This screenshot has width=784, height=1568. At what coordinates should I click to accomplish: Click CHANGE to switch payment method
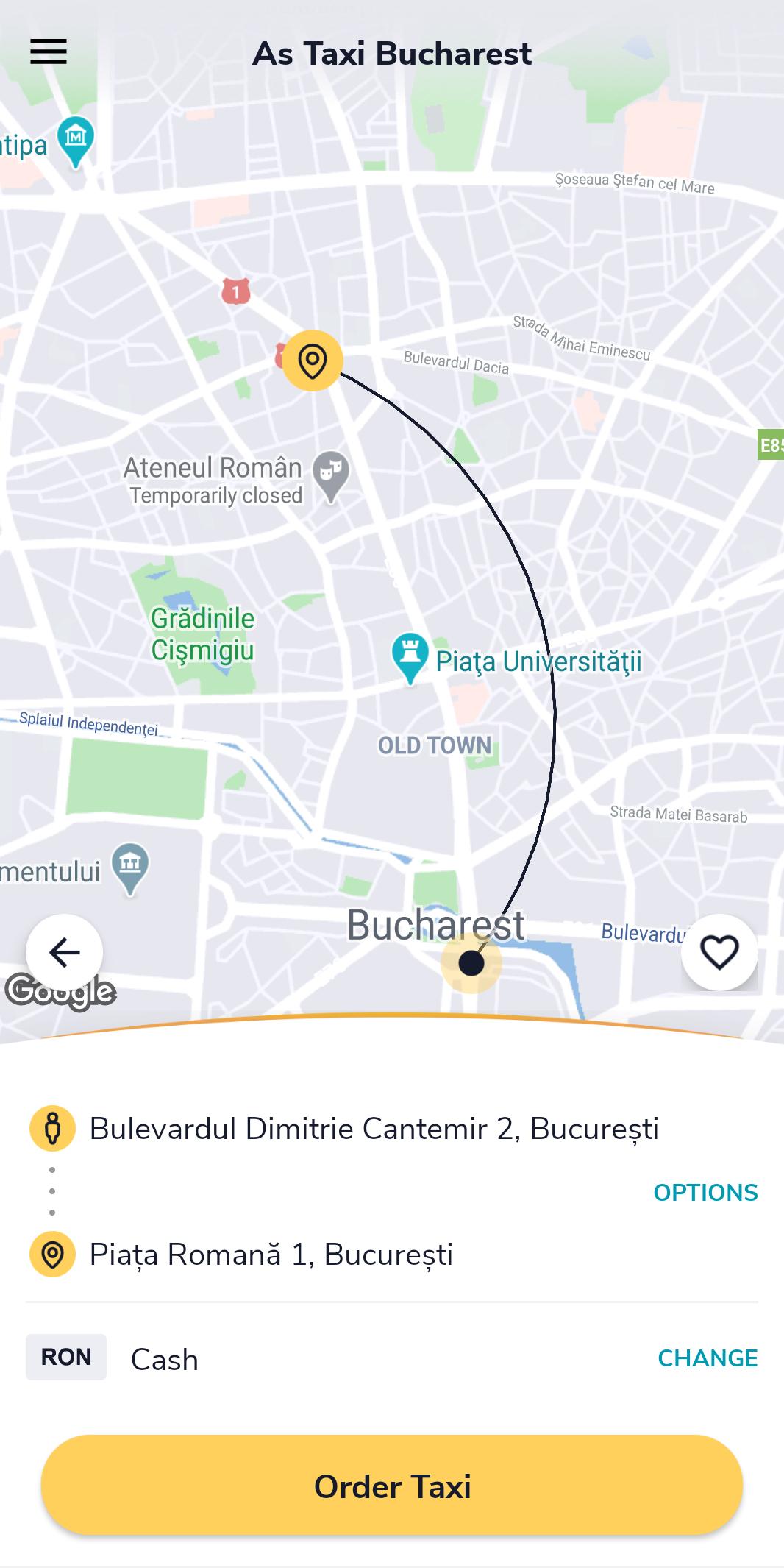[x=708, y=1356]
